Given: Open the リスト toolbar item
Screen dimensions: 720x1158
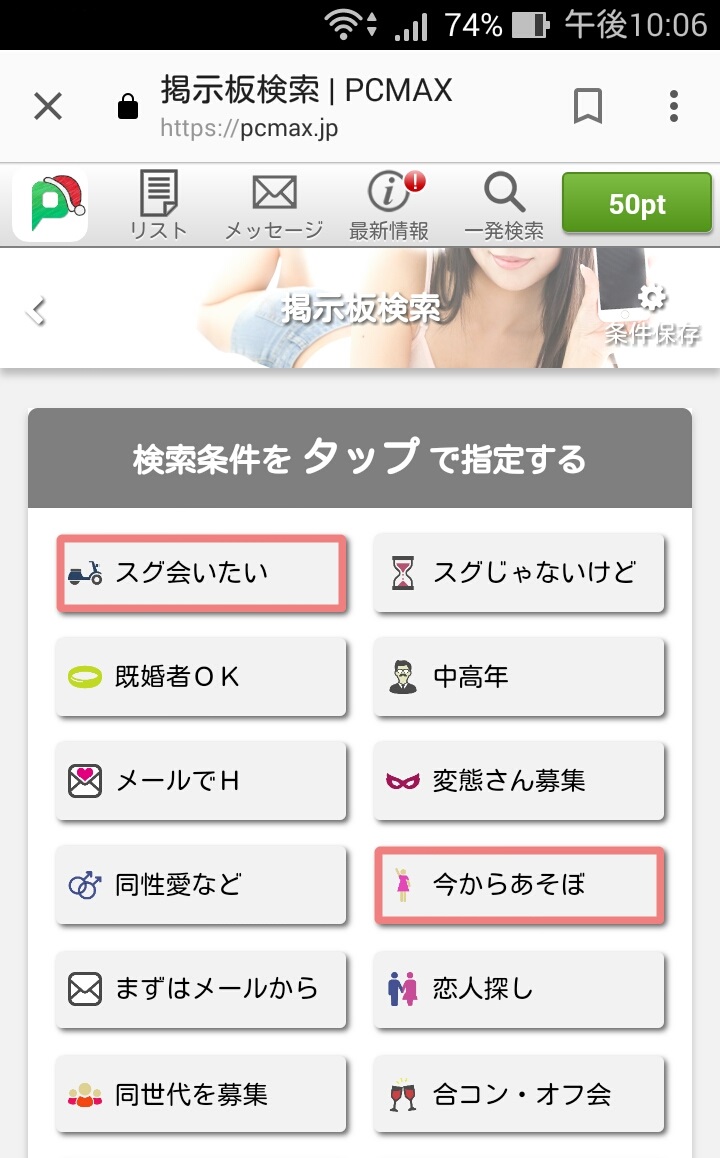Looking at the screenshot, I should [158, 205].
